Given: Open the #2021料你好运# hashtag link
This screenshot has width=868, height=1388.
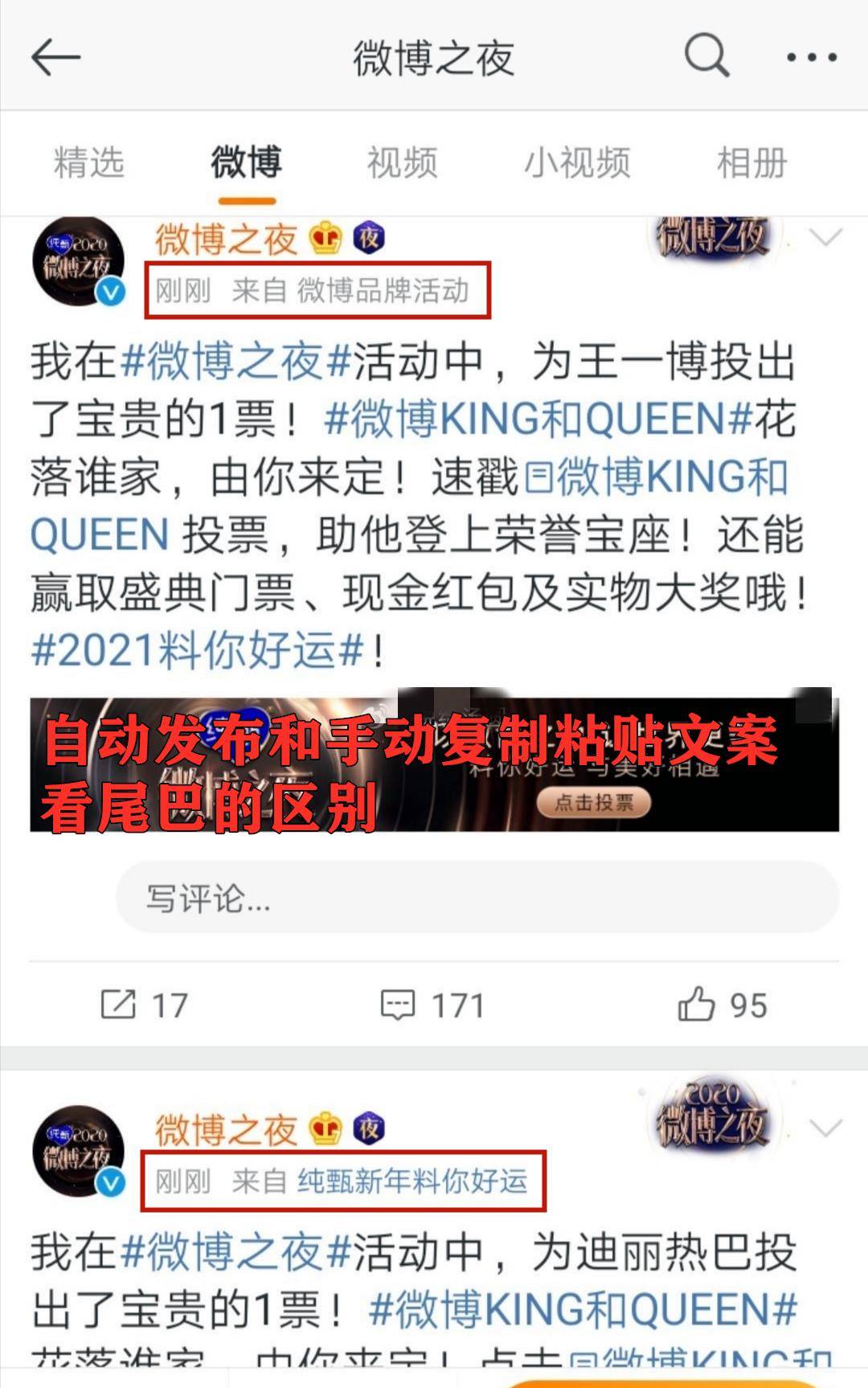Looking at the screenshot, I should (x=197, y=649).
